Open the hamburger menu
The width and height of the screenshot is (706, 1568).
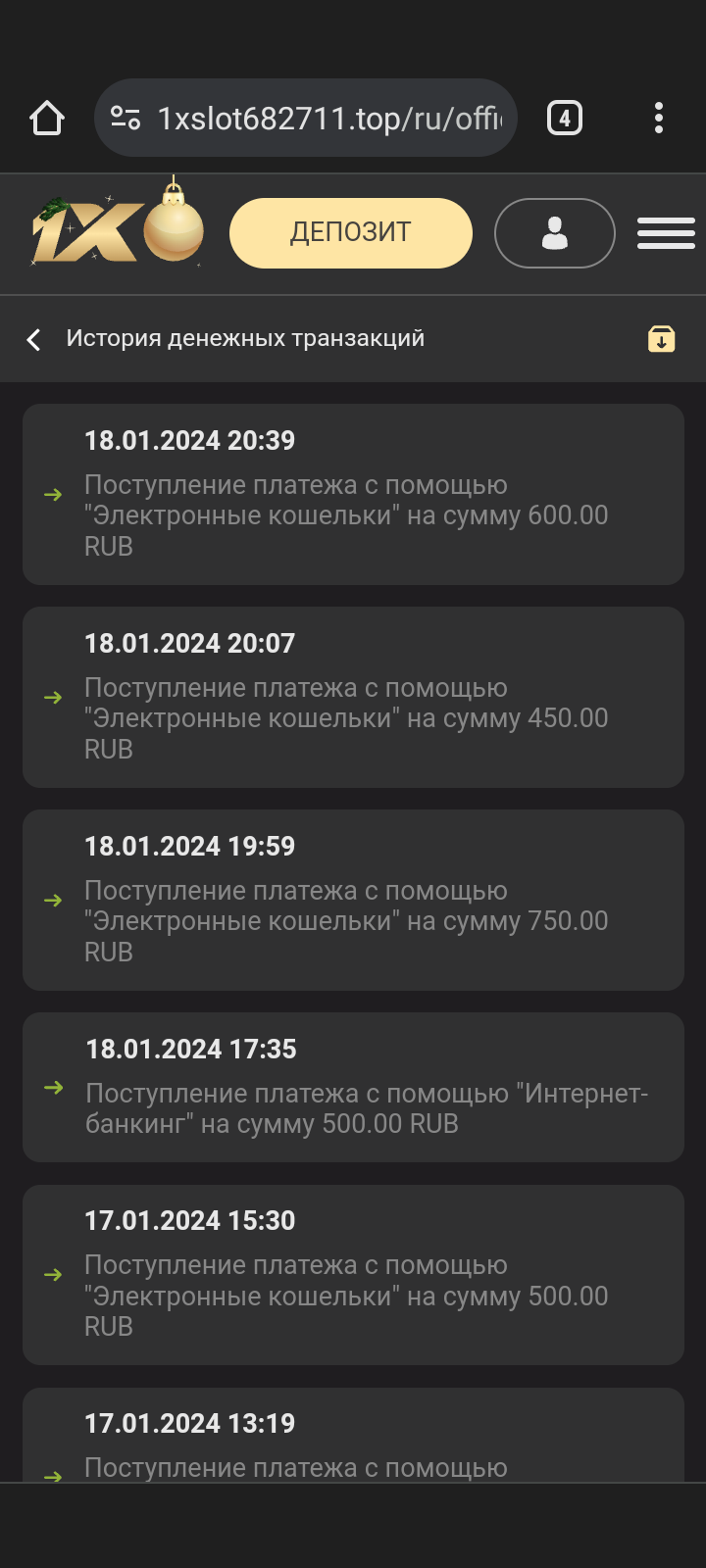[666, 233]
